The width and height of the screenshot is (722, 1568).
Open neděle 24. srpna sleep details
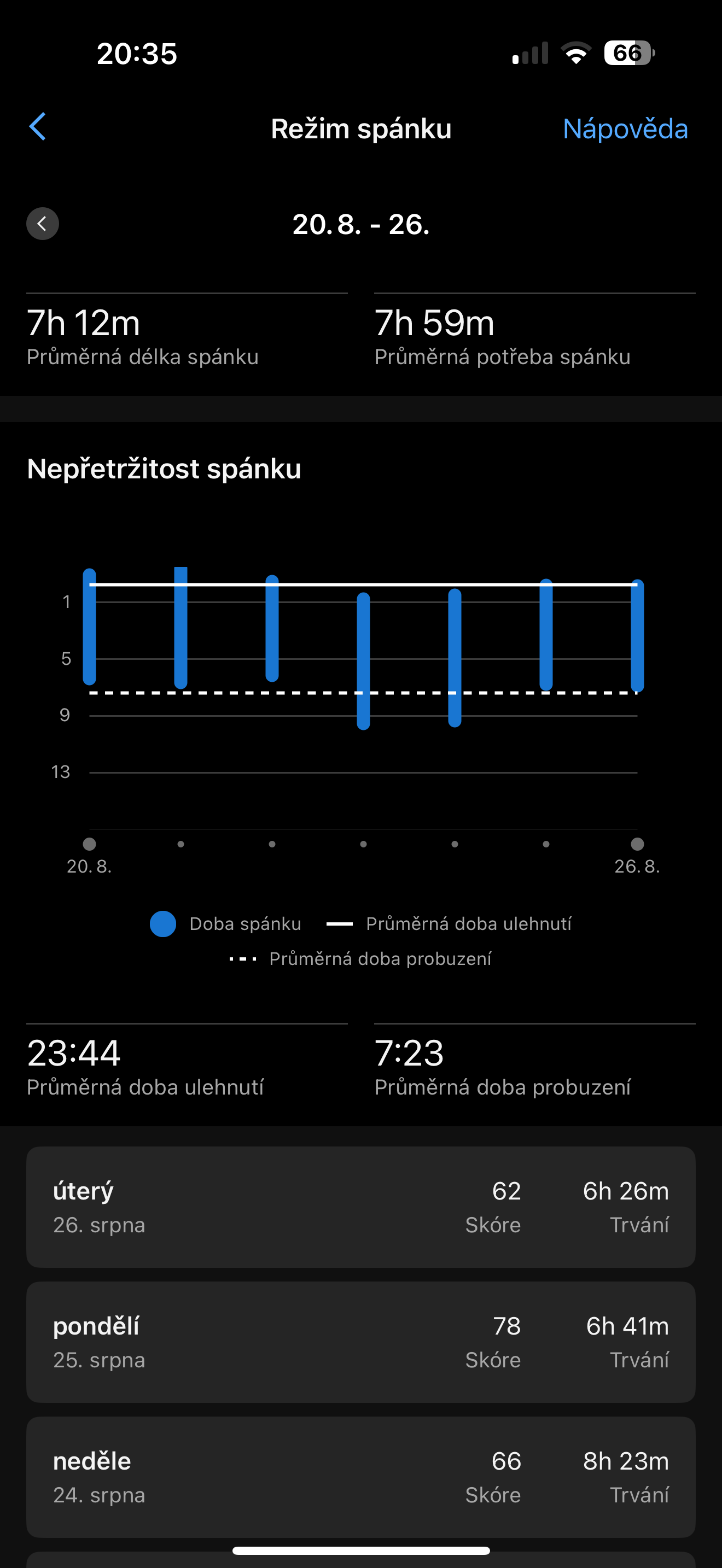click(x=360, y=1477)
